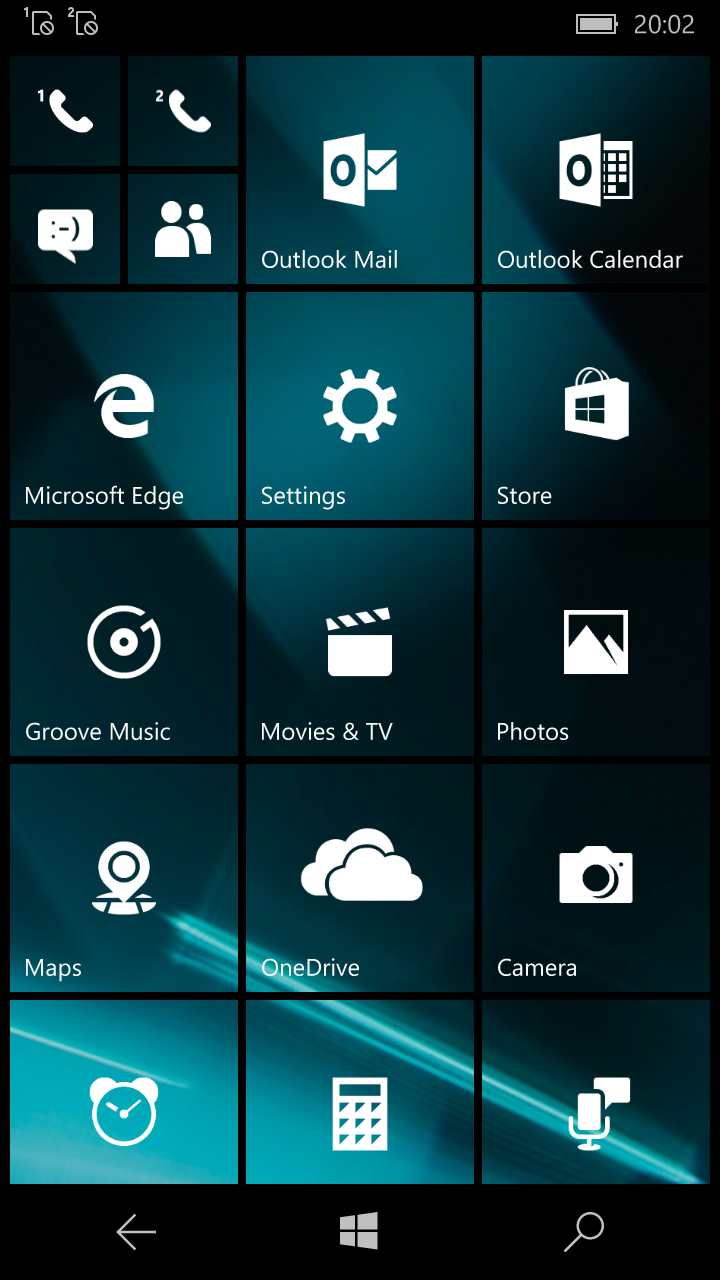Launch Outlook Calendar
This screenshot has height=1280, width=720.
pos(596,170)
